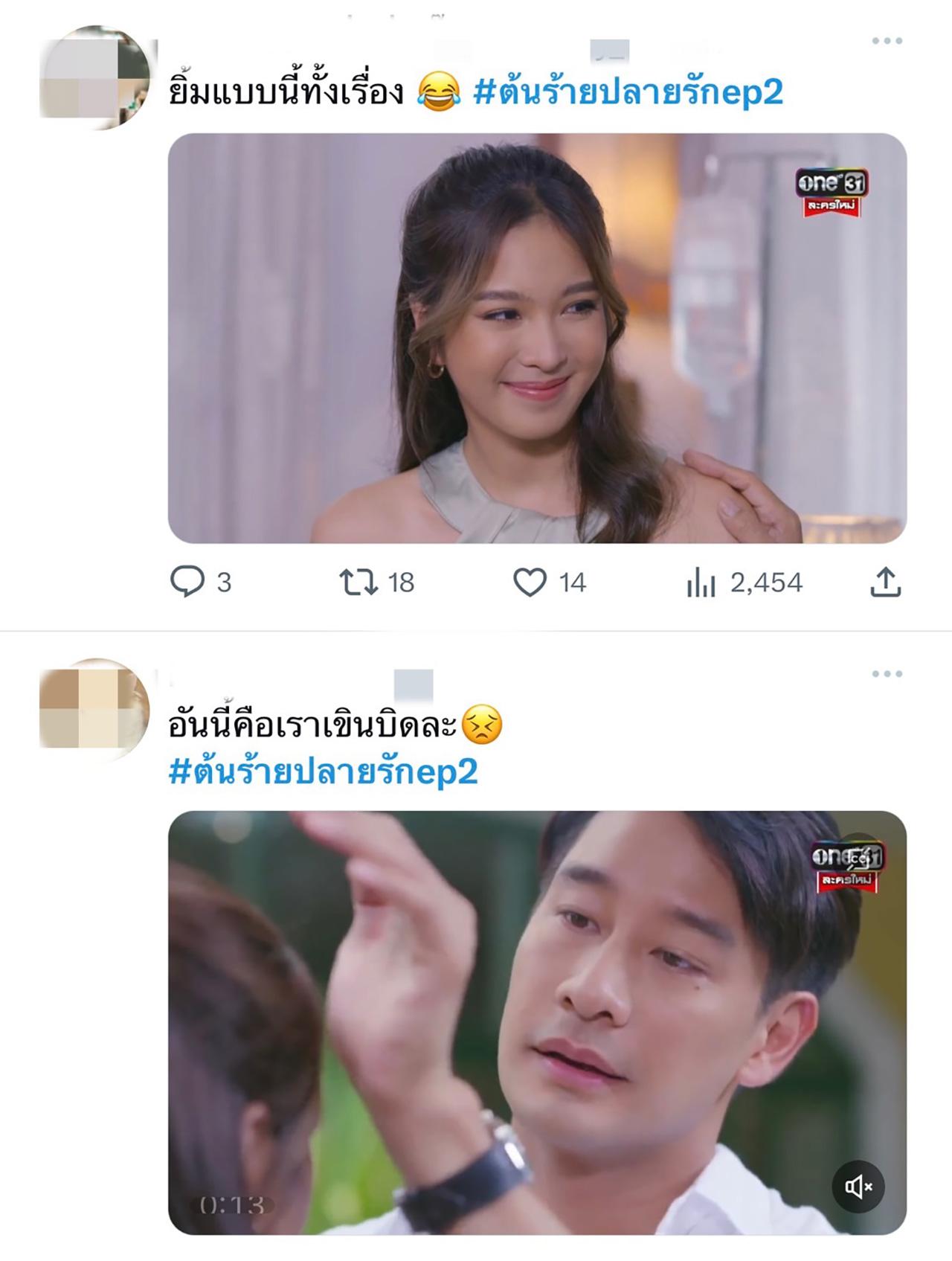Open the smiling woman image in first tweet
The width and height of the screenshot is (952, 1261).
[537, 338]
